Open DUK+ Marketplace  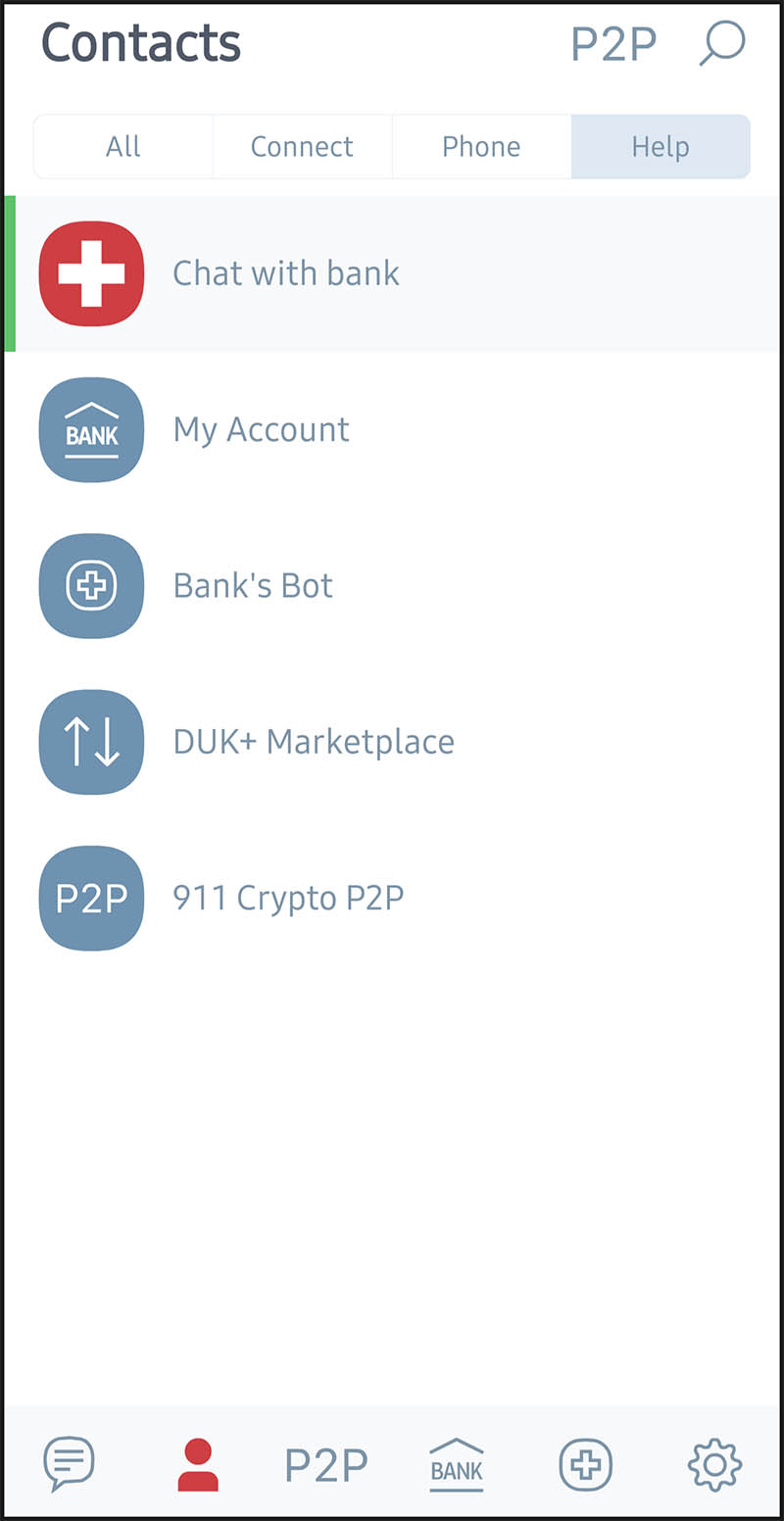pos(392,742)
